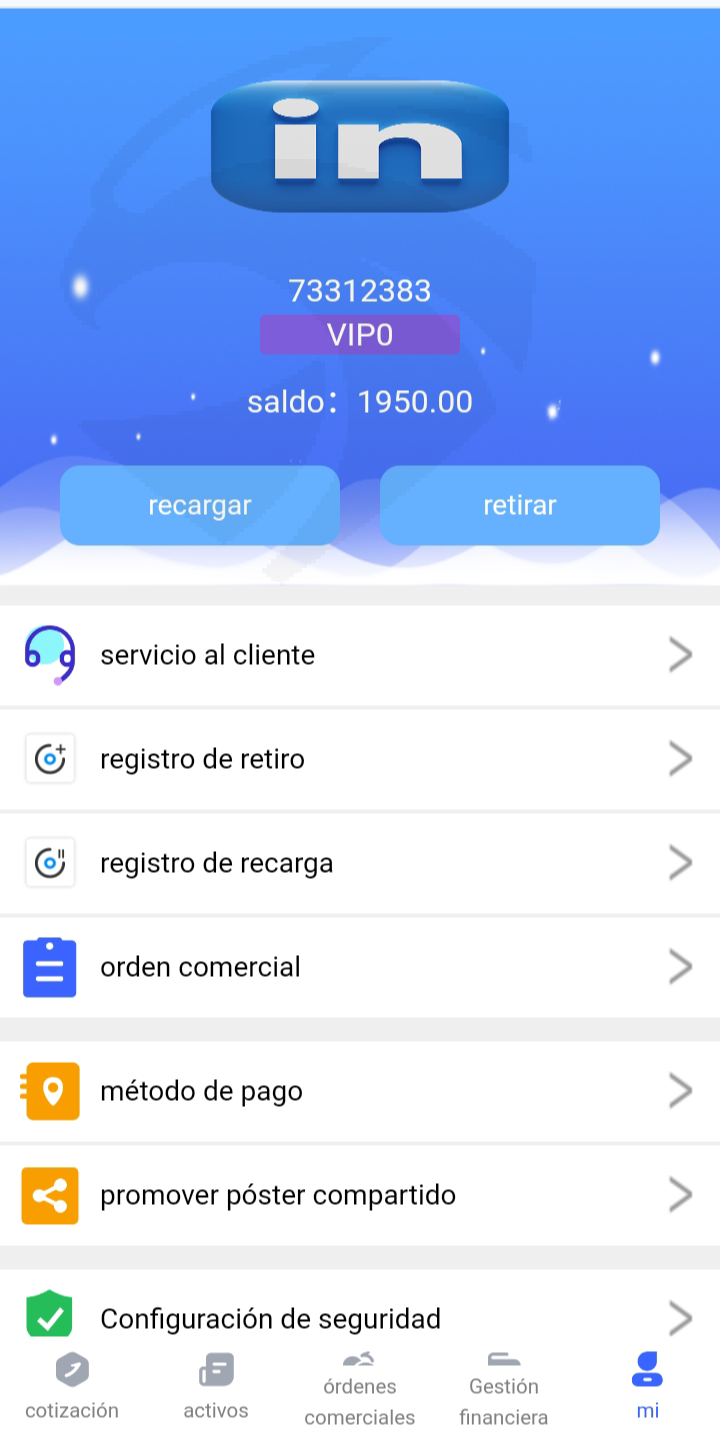The height and width of the screenshot is (1432, 720).
Task: Open promover póster compartido
Action: 360,1195
